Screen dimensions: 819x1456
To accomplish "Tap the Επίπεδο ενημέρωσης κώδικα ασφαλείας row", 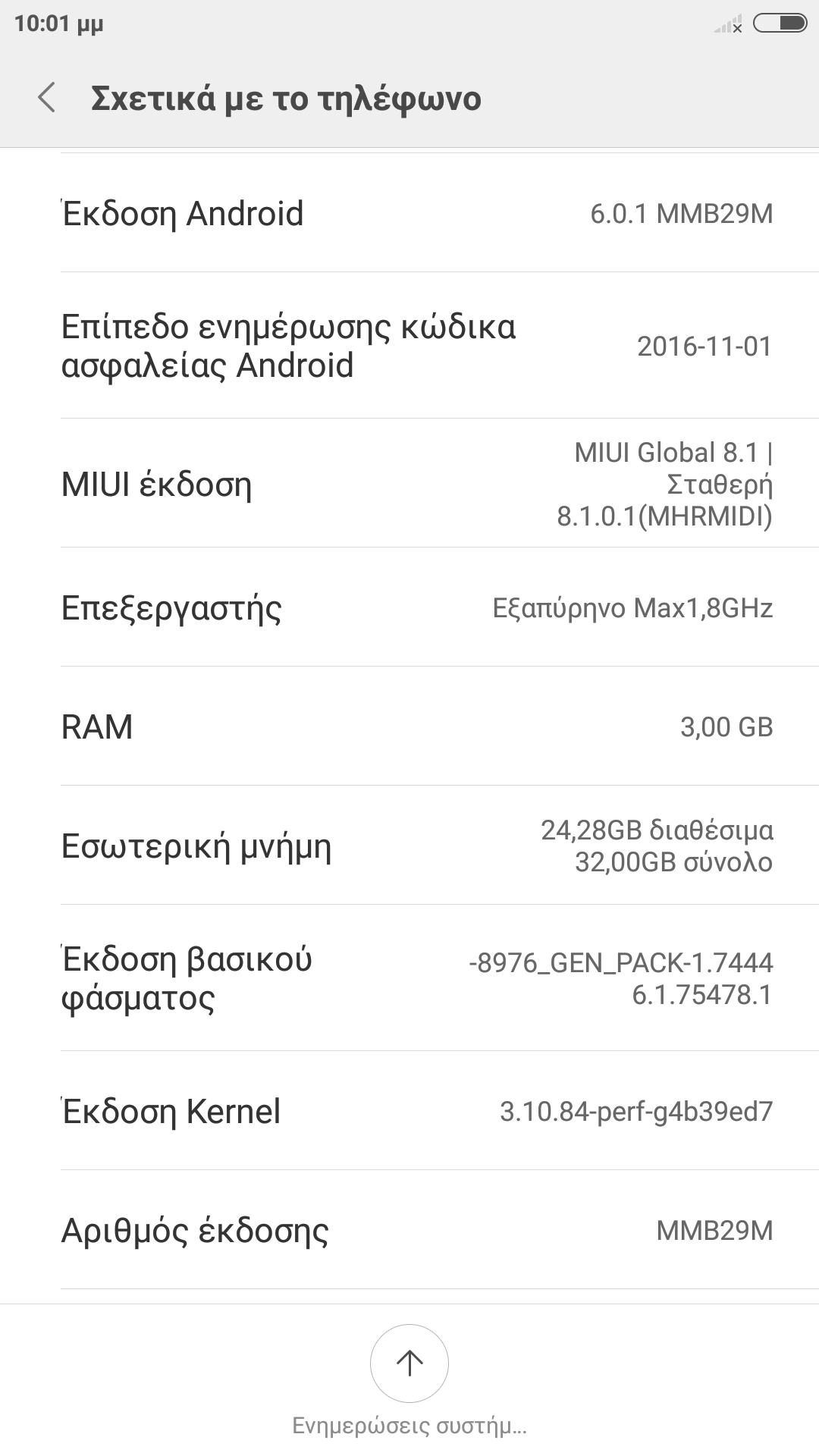I will [x=409, y=346].
